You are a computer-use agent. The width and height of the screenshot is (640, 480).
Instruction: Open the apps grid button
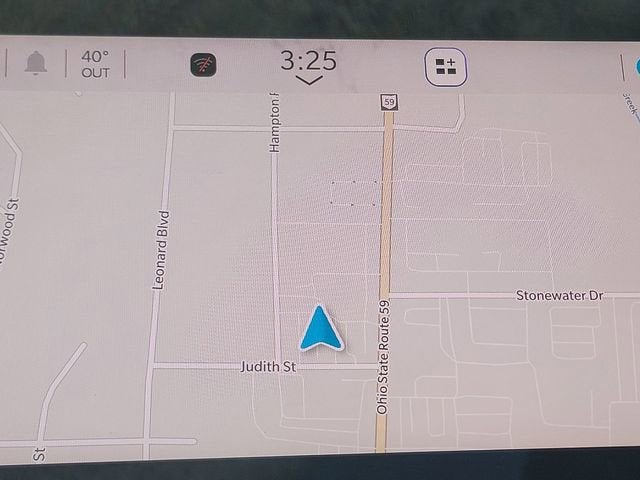tap(446, 67)
